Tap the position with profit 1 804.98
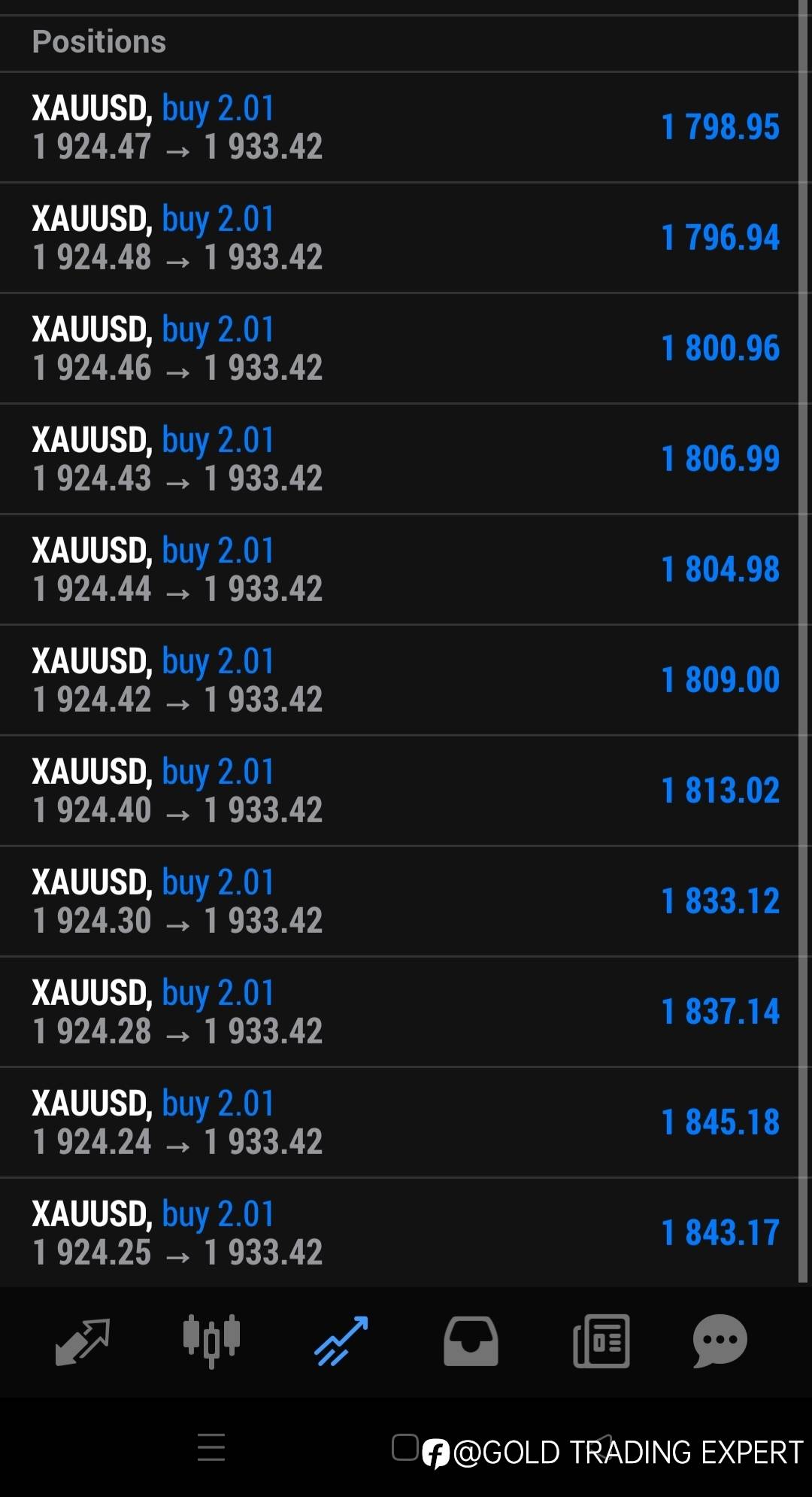The width and height of the screenshot is (812, 1497). [x=399, y=569]
